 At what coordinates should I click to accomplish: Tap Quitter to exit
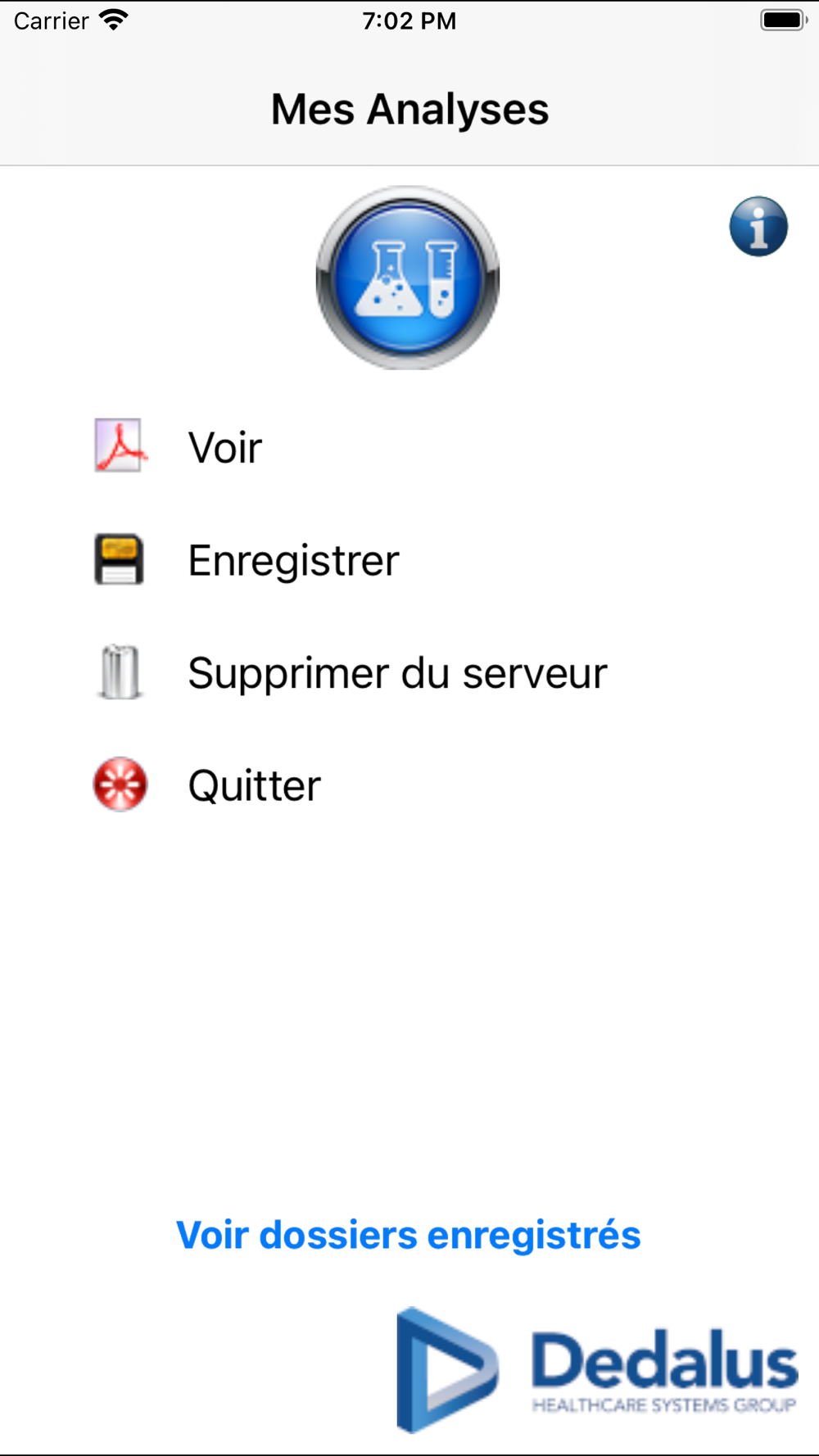tap(255, 786)
